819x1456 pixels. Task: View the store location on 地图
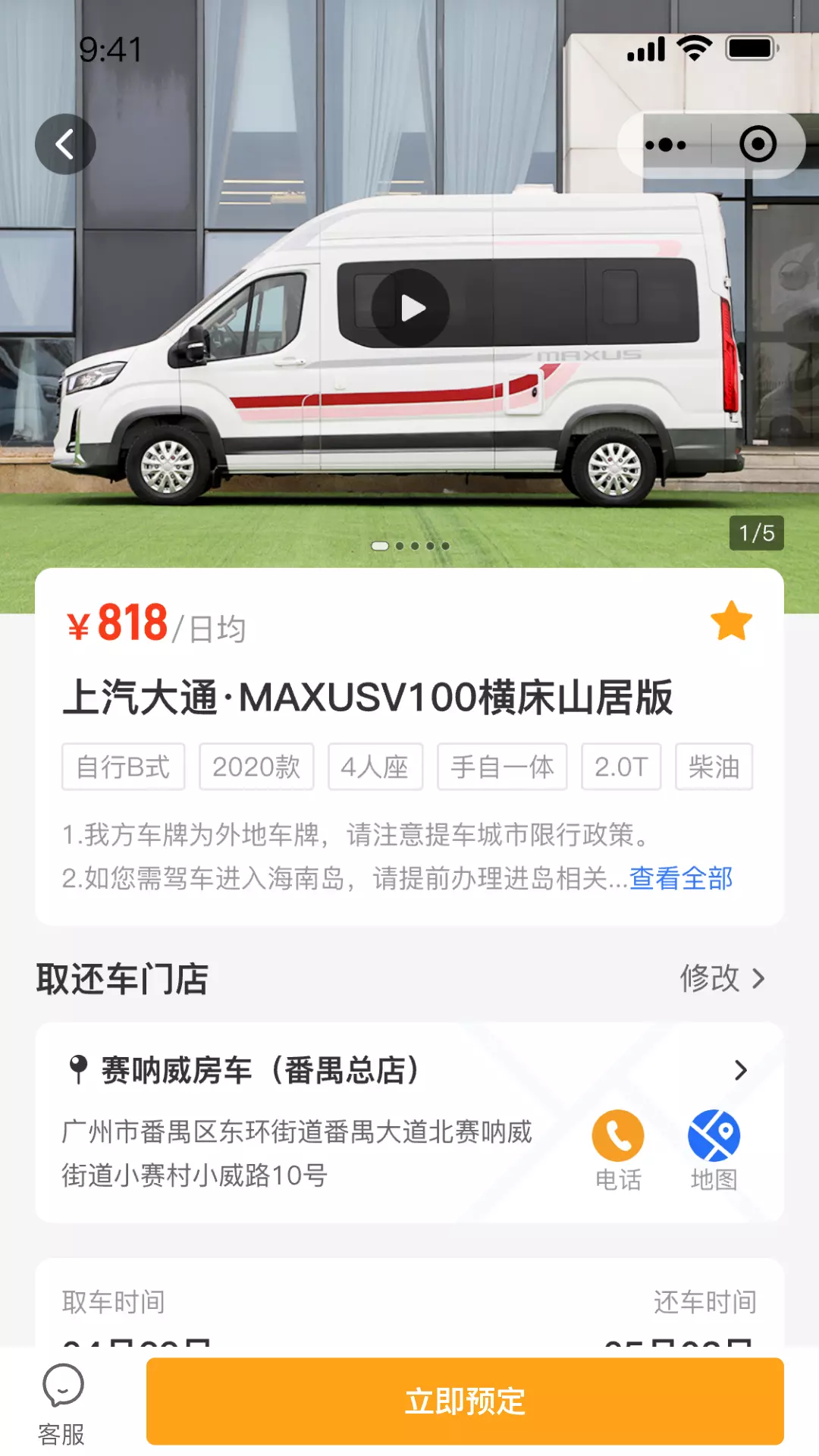(x=714, y=1150)
